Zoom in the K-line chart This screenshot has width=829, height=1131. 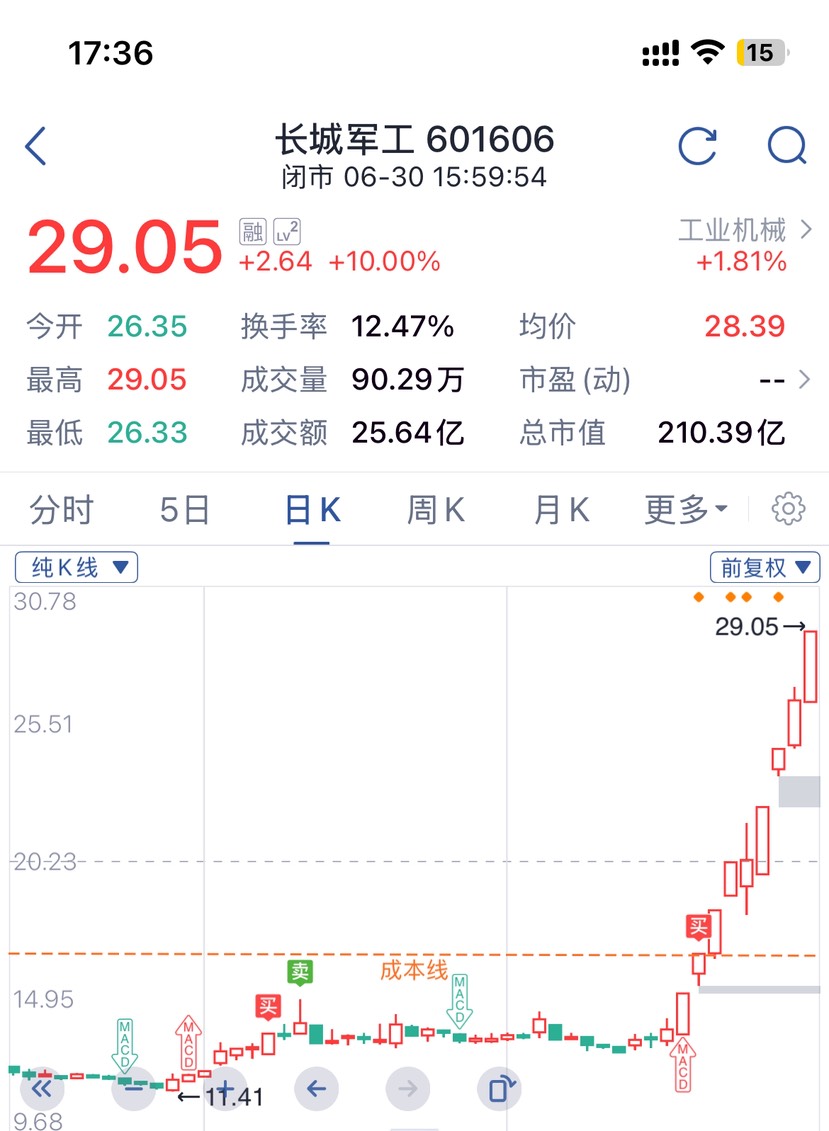point(225,1088)
